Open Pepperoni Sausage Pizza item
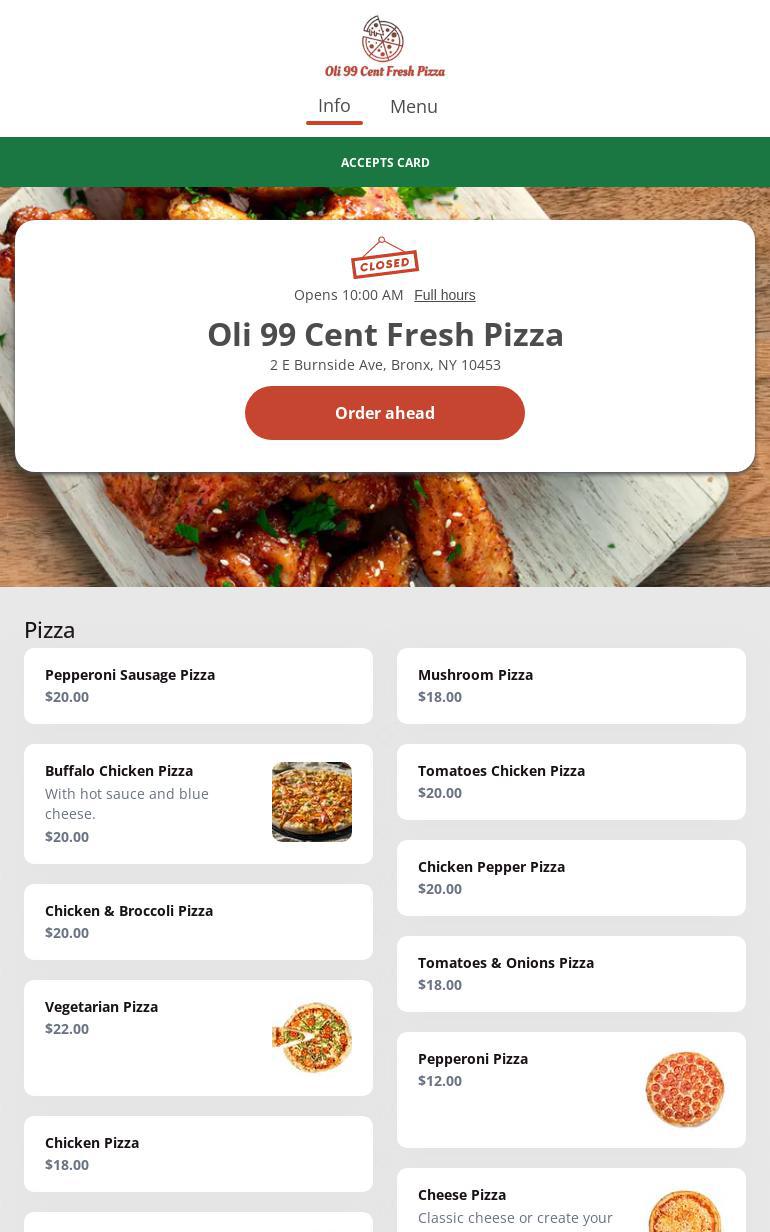The width and height of the screenshot is (770, 1232). (198, 686)
